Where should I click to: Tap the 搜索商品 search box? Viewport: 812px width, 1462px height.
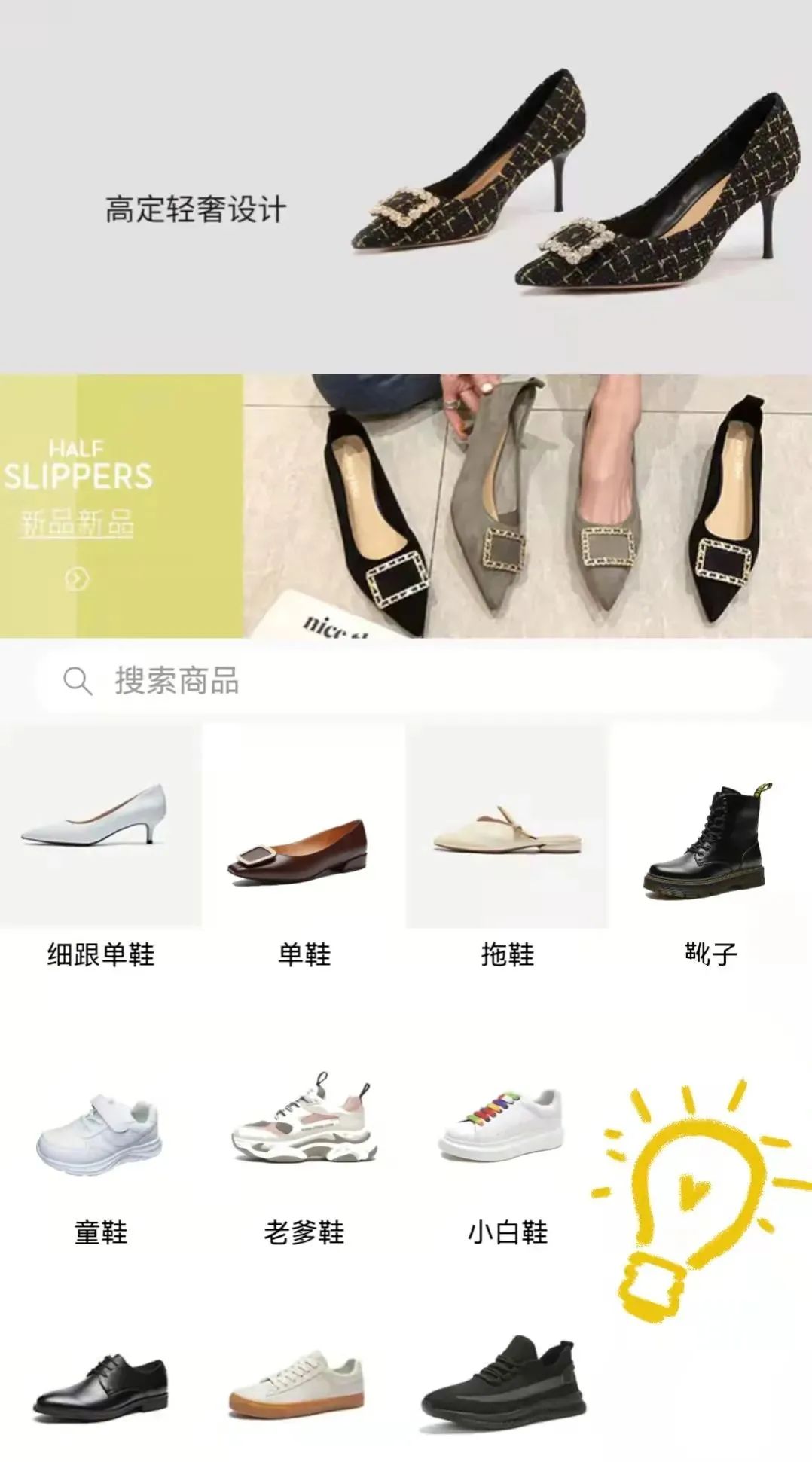(x=407, y=681)
